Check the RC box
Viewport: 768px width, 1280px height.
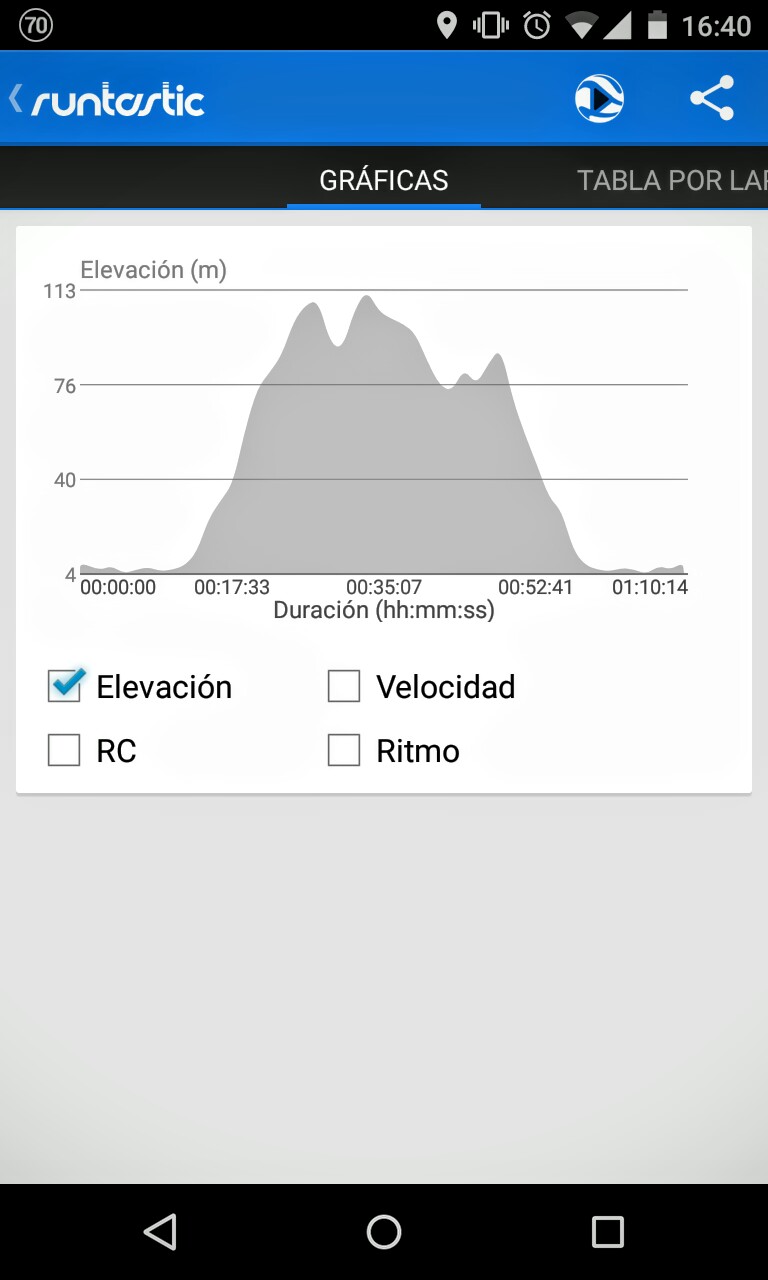click(x=64, y=750)
